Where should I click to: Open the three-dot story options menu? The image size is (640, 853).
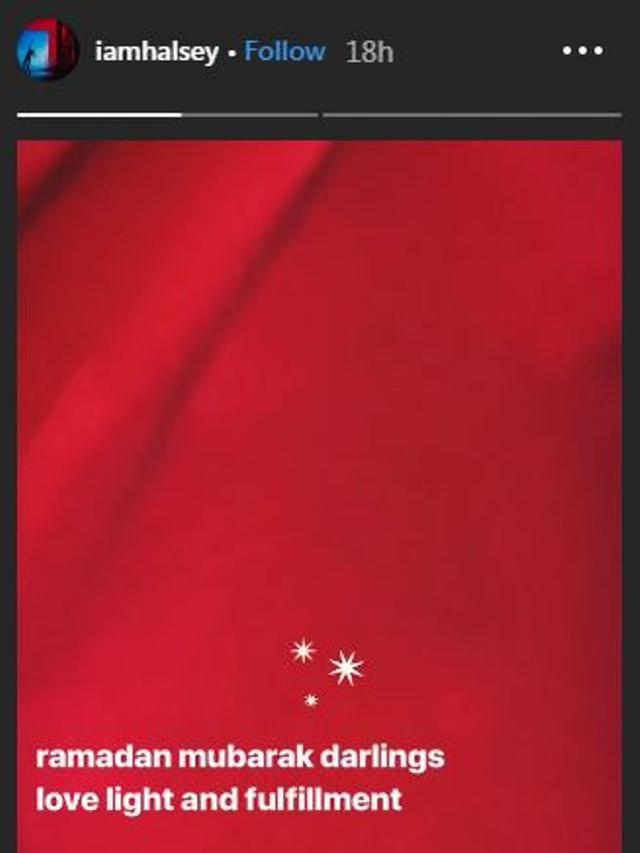(x=582, y=51)
